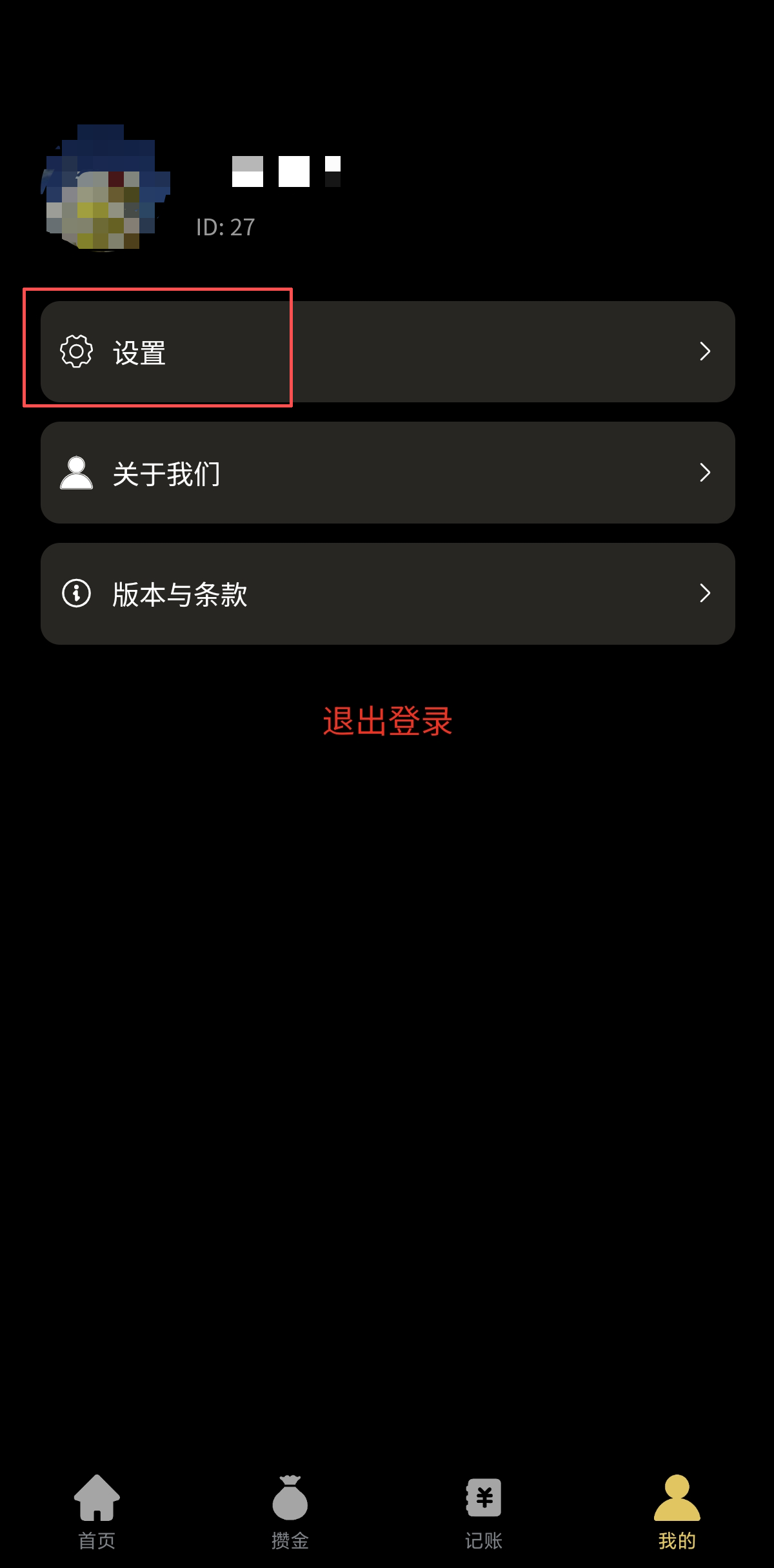774x1568 pixels.
Task: Tap 退出登录 to log out
Action: coord(387,721)
